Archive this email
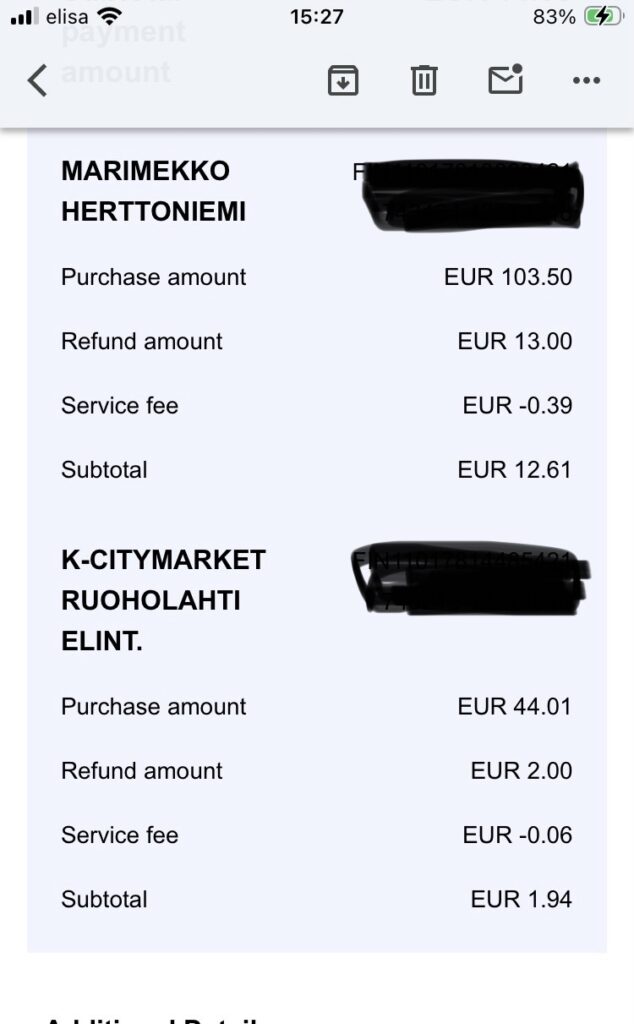The width and height of the screenshot is (634, 1024). (343, 80)
